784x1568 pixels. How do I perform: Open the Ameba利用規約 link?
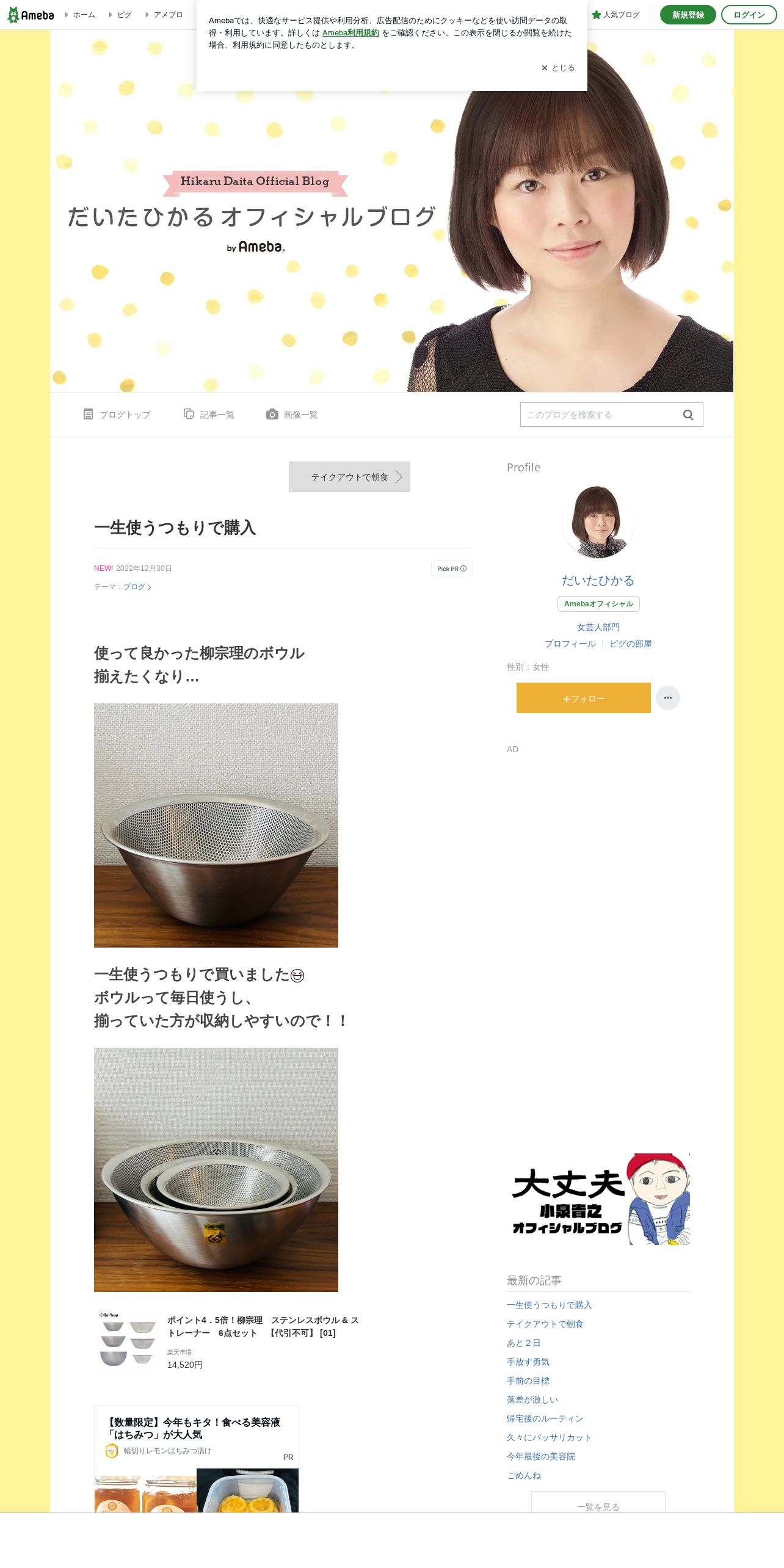click(350, 33)
